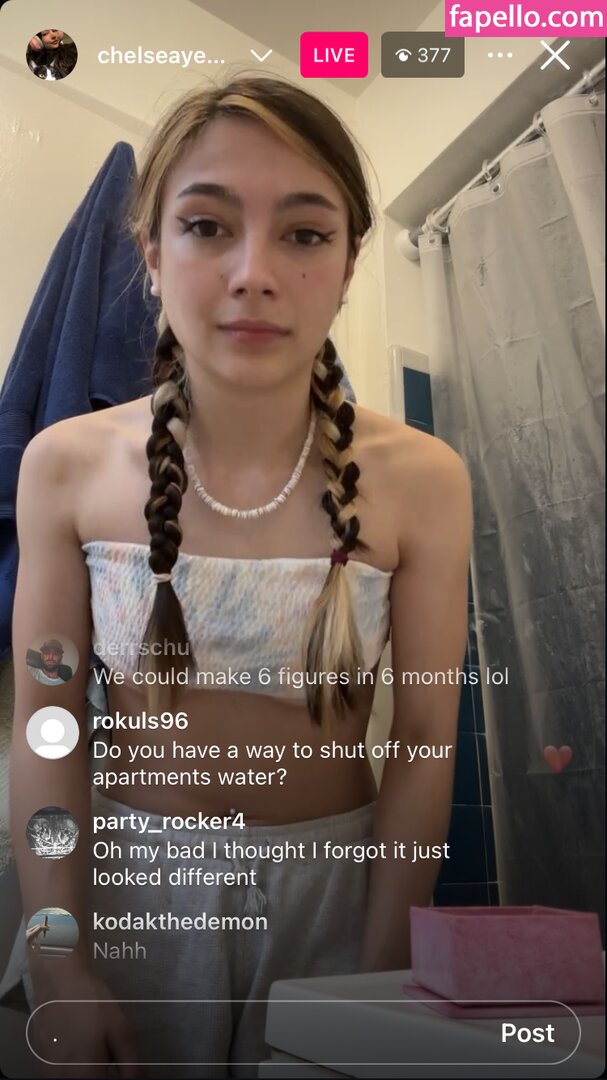This screenshot has height=1080, width=607.
Task: Open the three-dot overflow menu
Action: [500, 55]
